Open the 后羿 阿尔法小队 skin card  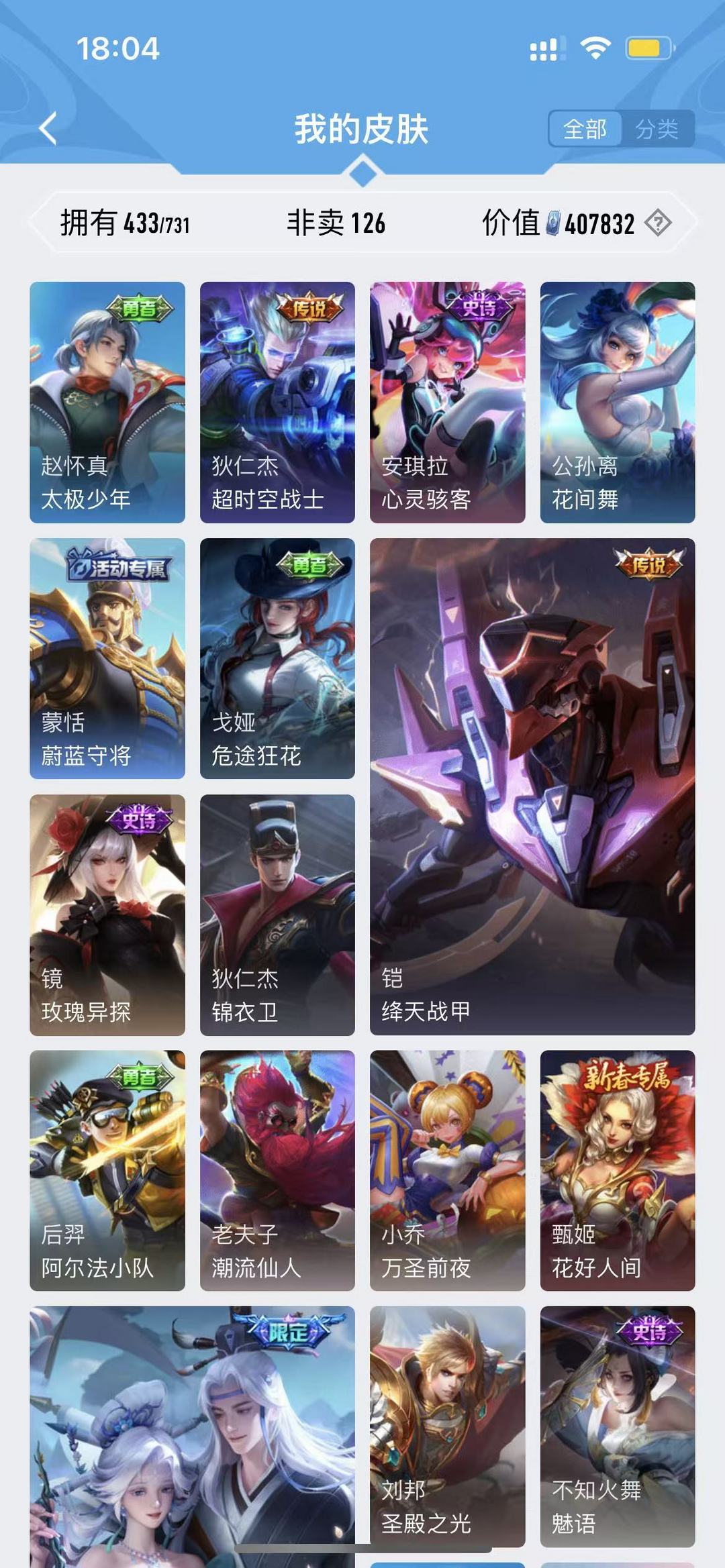(x=107, y=1170)
